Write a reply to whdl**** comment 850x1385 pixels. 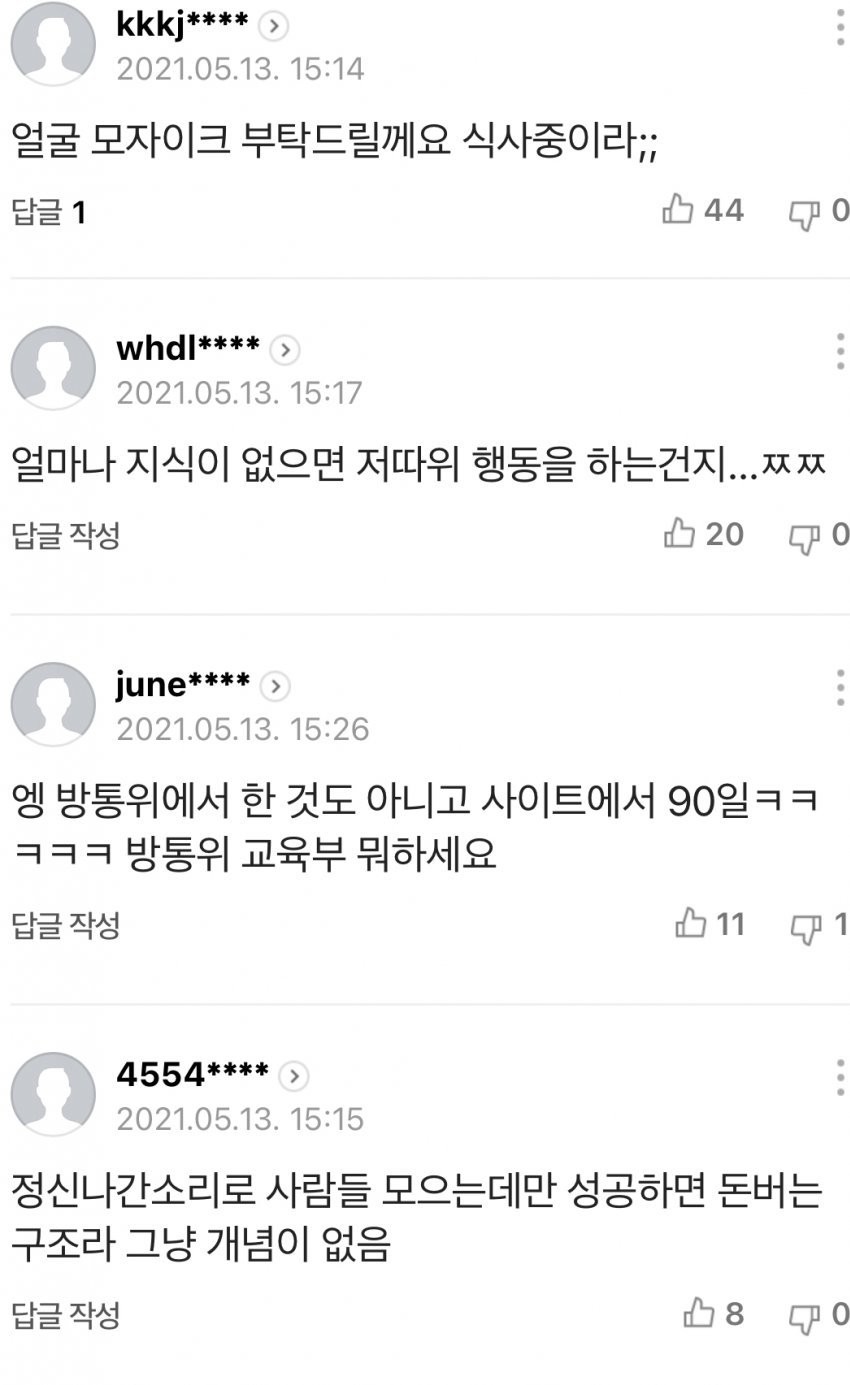65,536
